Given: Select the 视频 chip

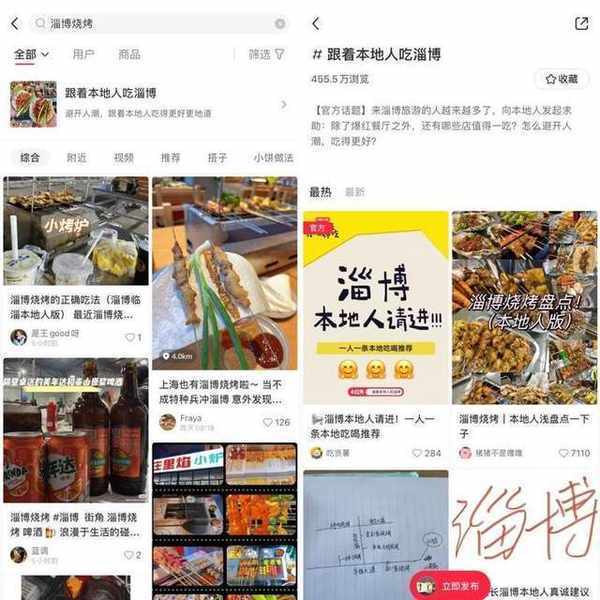Looking at the screenshot, I should 123,158.
